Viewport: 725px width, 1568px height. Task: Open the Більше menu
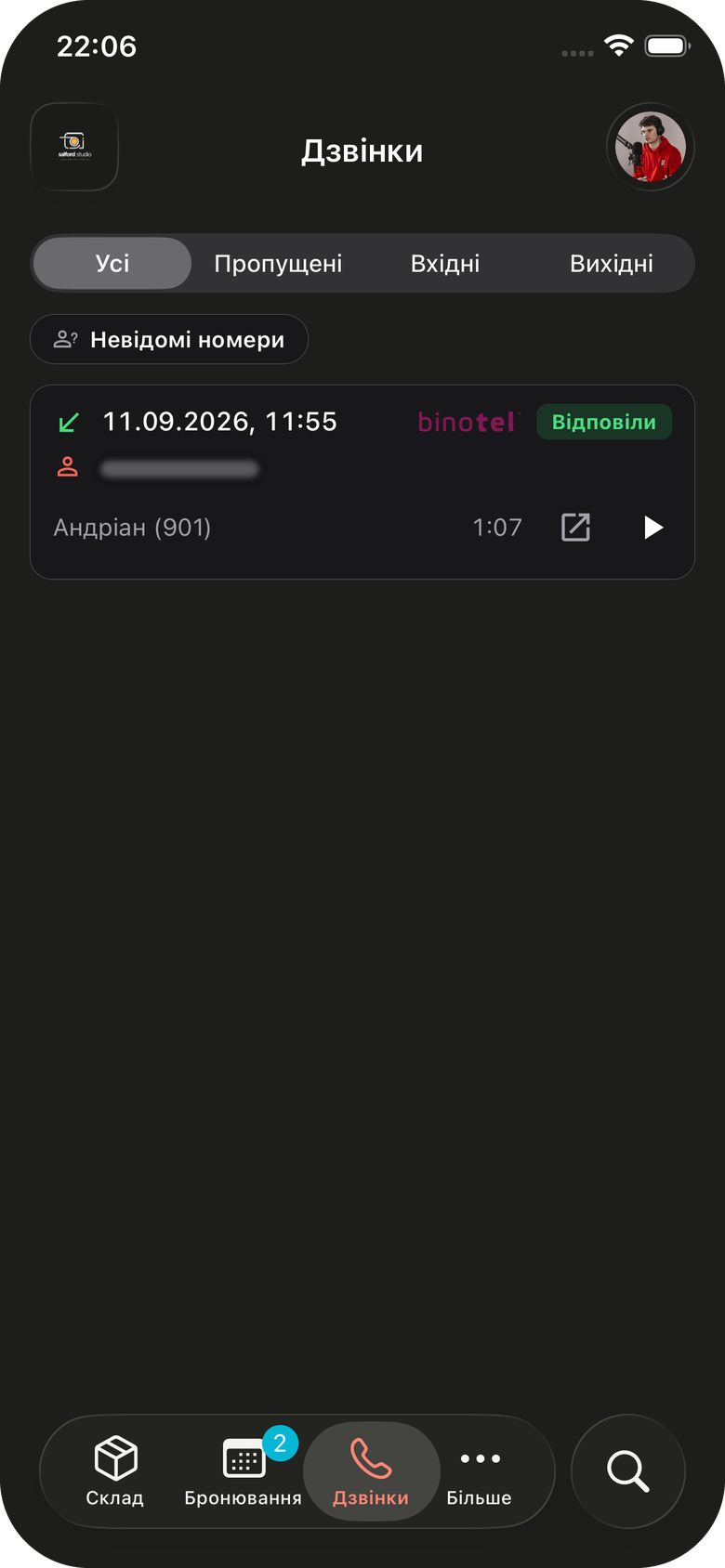coord(480,1471)
